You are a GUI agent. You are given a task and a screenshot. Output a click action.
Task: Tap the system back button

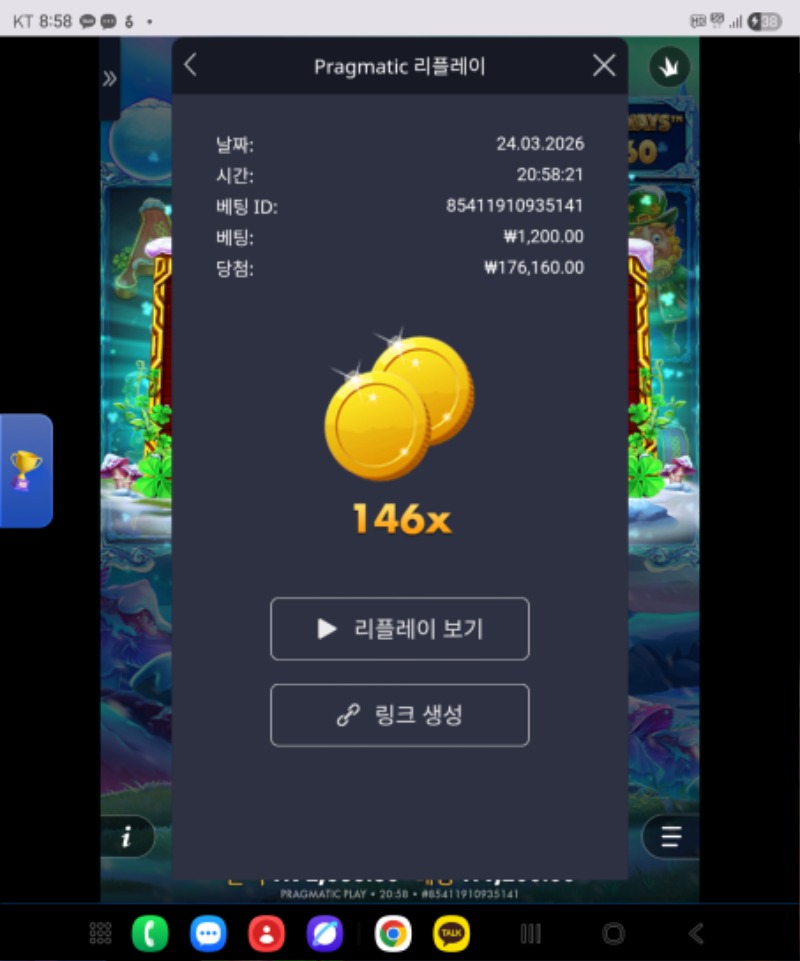pos(696,934)
